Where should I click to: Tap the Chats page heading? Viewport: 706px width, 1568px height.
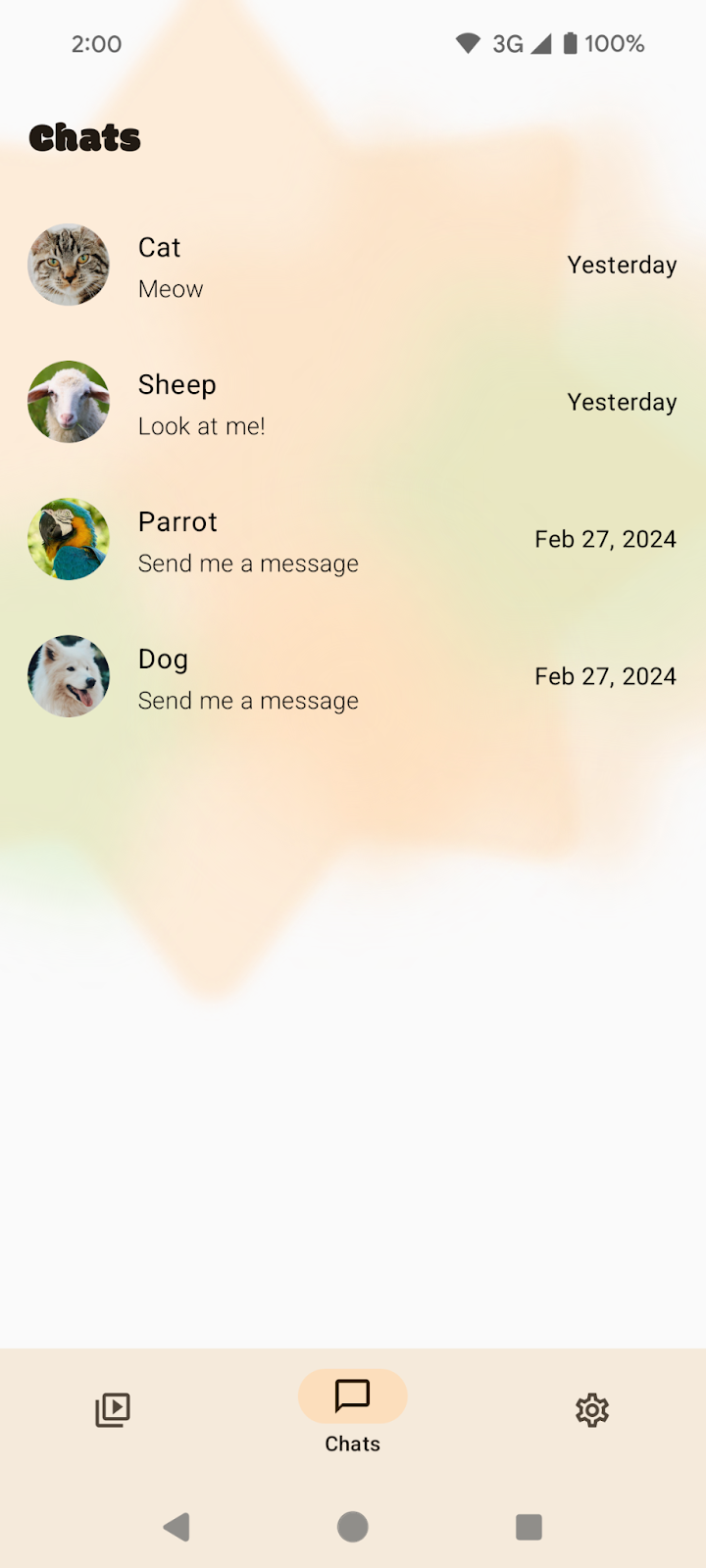point(84,137)
